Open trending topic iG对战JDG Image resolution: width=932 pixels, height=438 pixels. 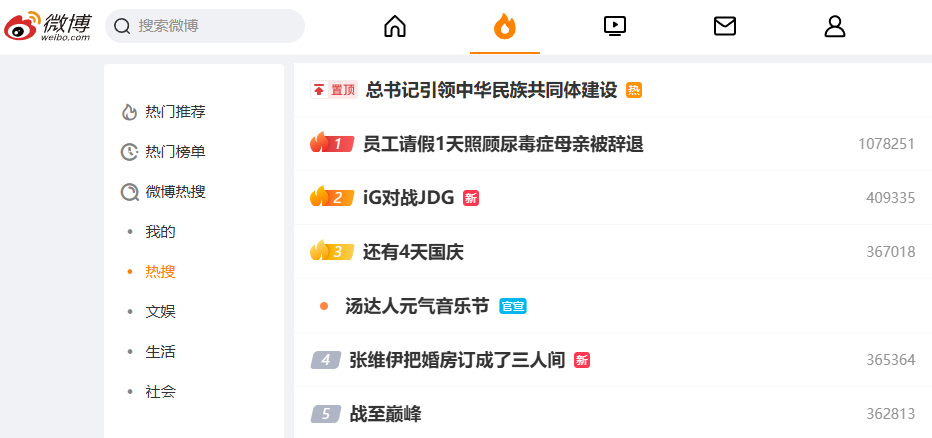[408, 198]
